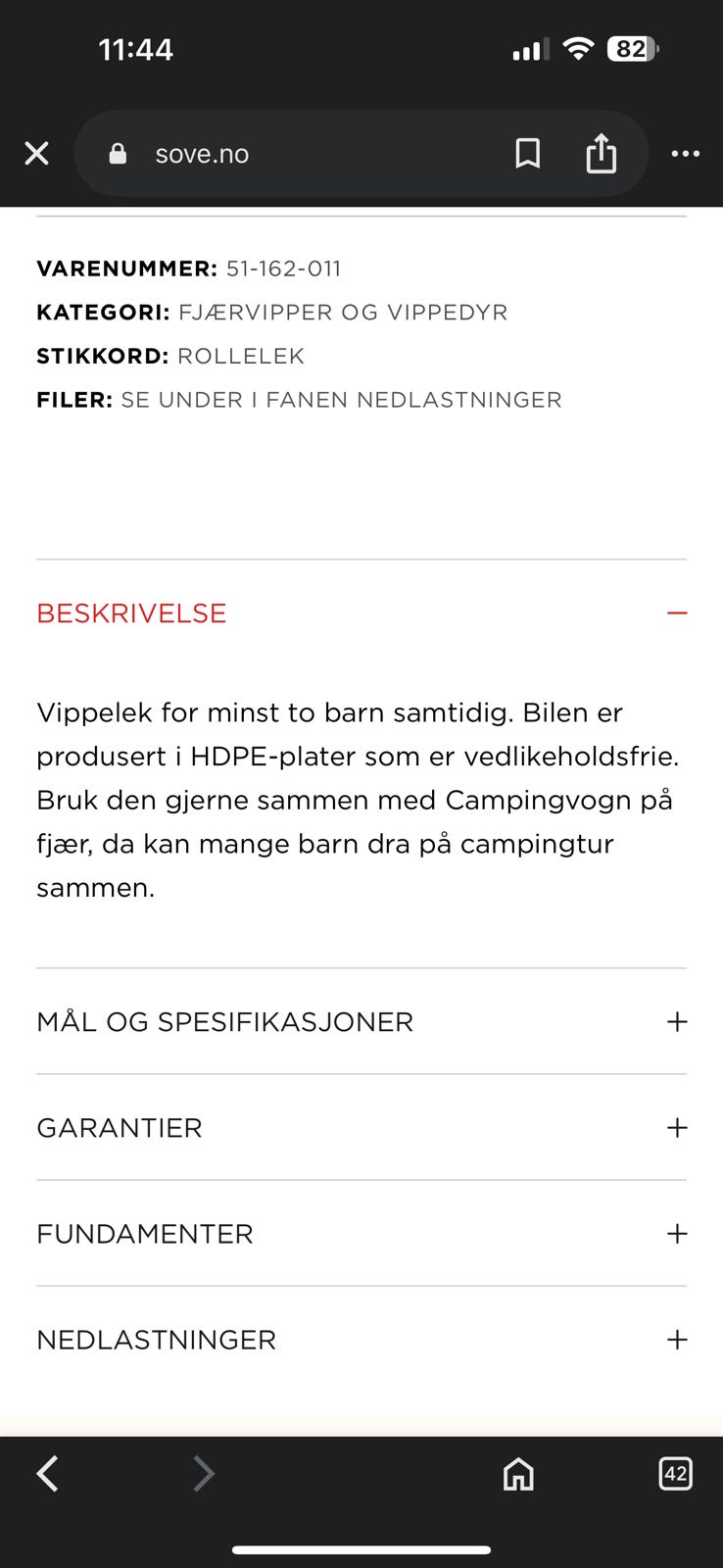The width and height of the screenshot is (723, 1568).
Task: Open the bookmark icon next to the URL
Action: 528,153
